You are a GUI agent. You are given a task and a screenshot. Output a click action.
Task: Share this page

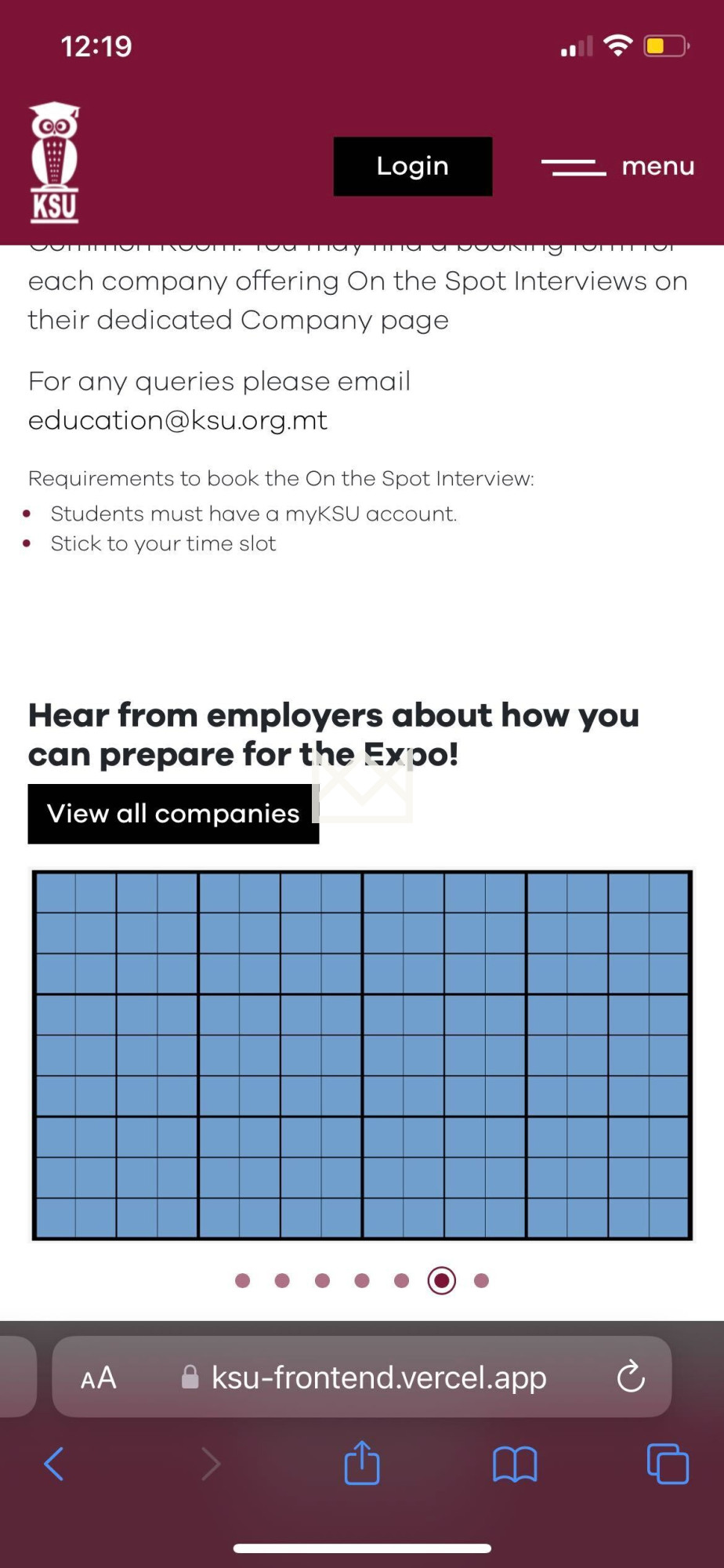[x=362, y=1463]
